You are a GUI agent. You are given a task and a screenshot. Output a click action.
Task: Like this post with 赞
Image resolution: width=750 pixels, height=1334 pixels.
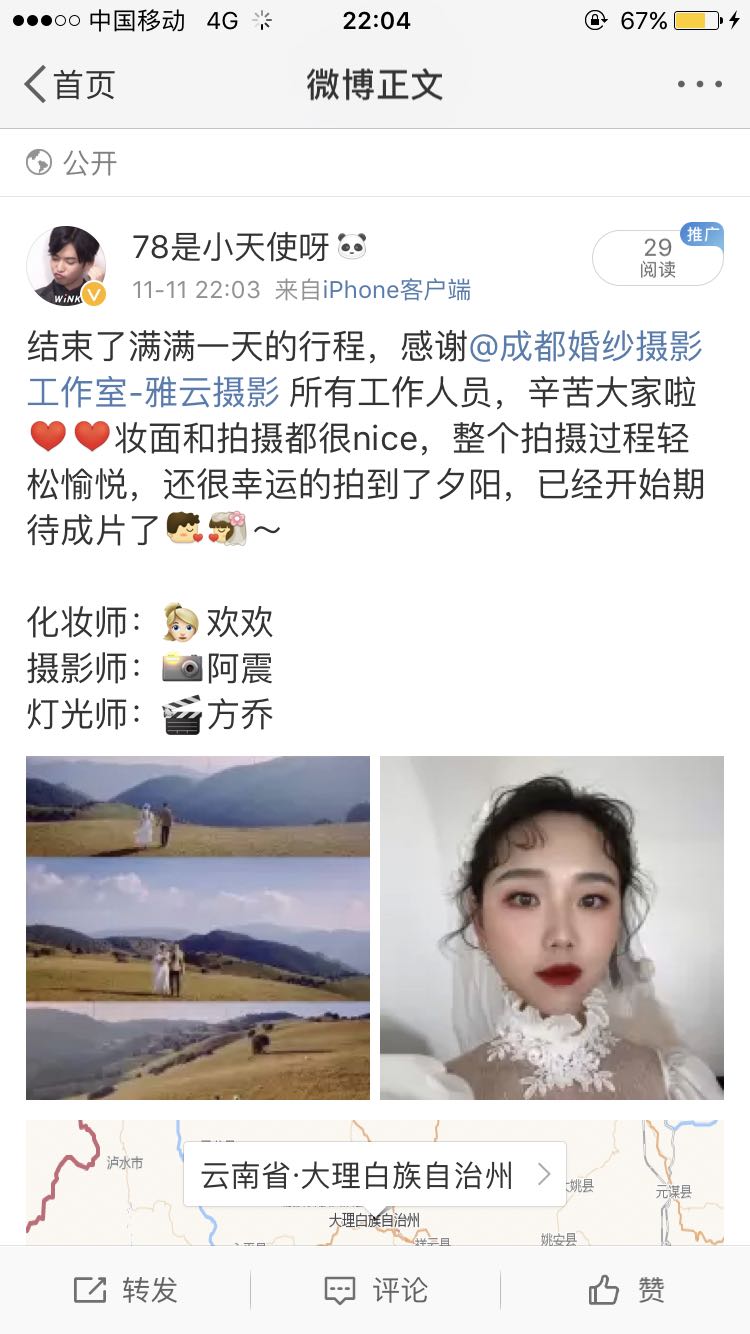626,1290
